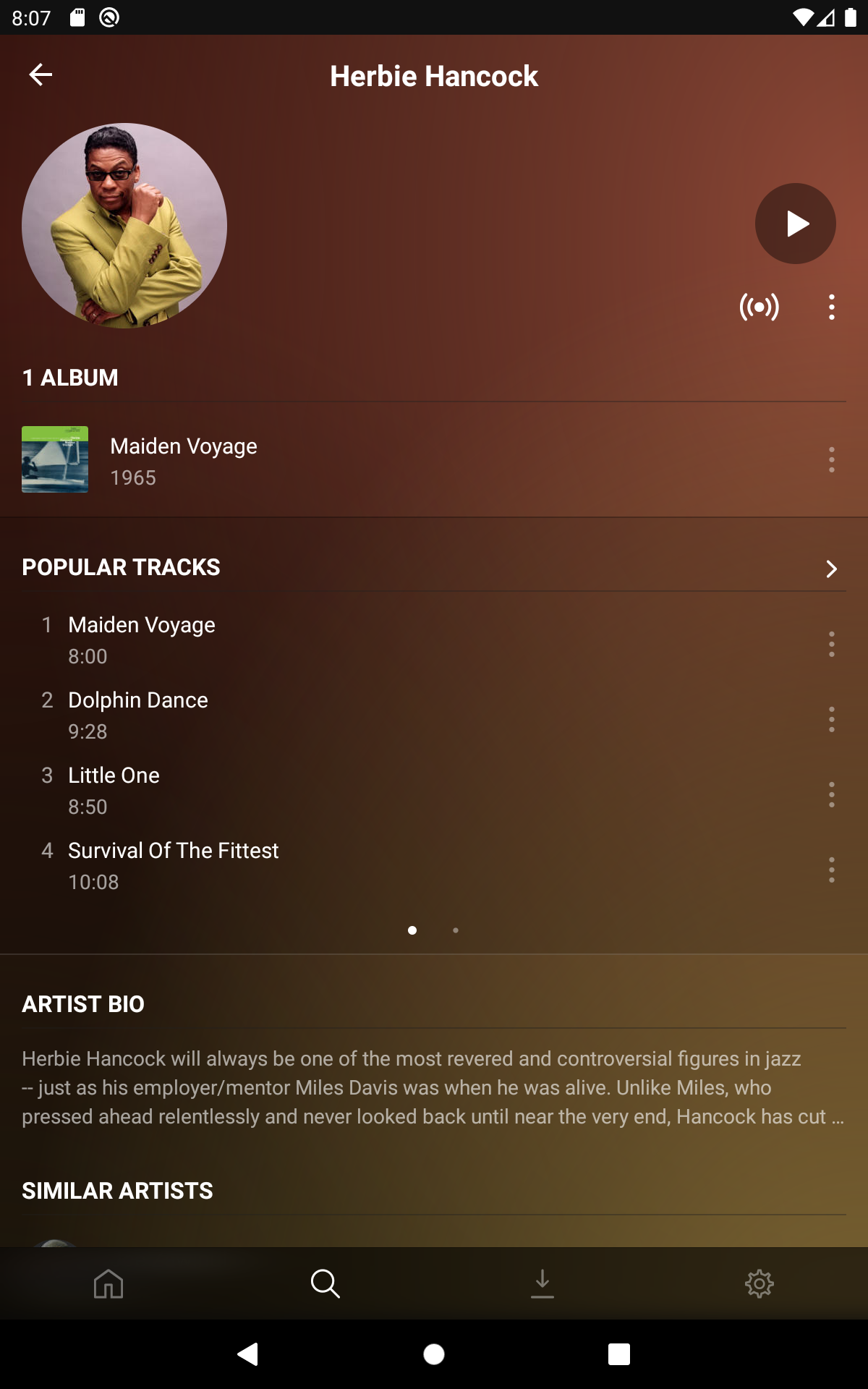868x1389 pixels.
Task: Open options for Maiden Voyage track
Action: (x=832, y=644)
